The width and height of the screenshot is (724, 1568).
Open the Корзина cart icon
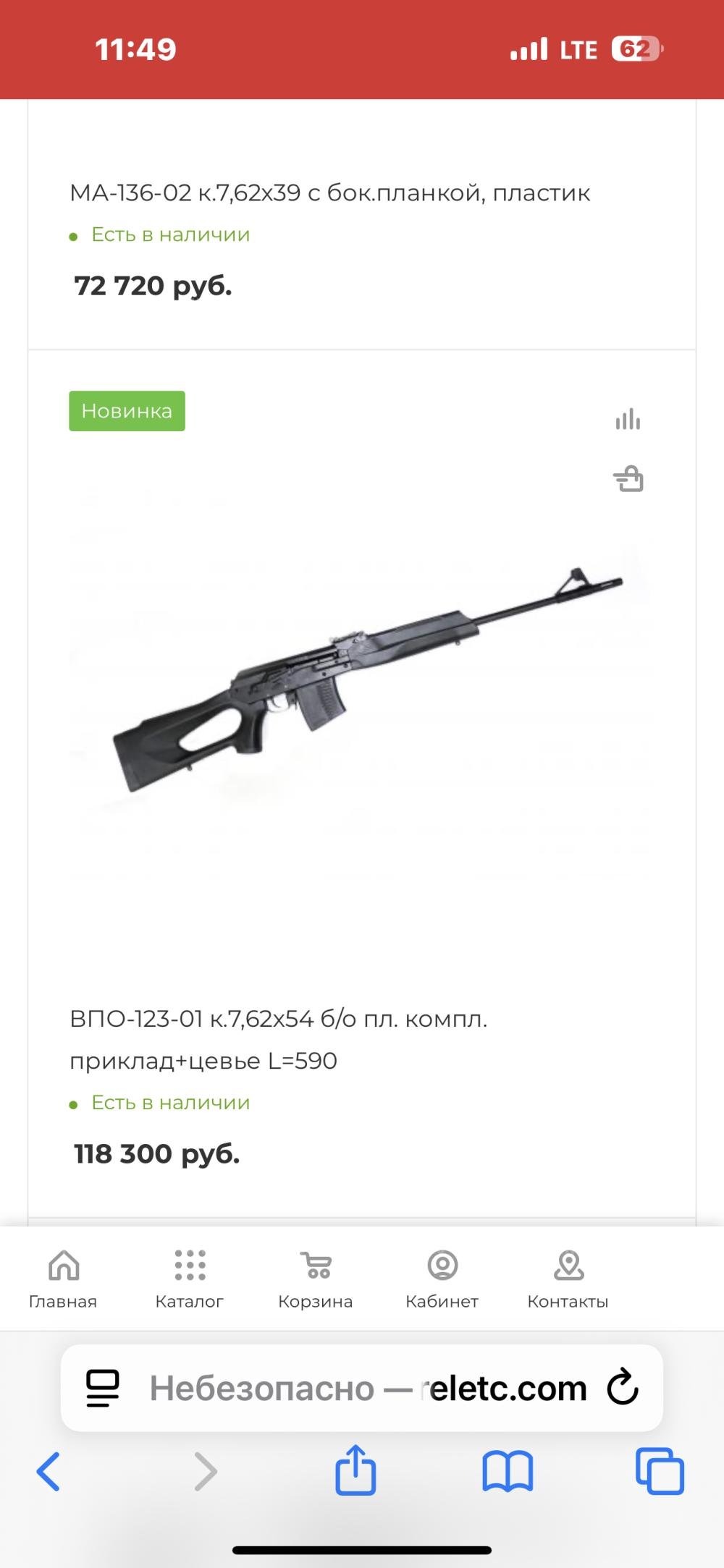(315, 1262)
